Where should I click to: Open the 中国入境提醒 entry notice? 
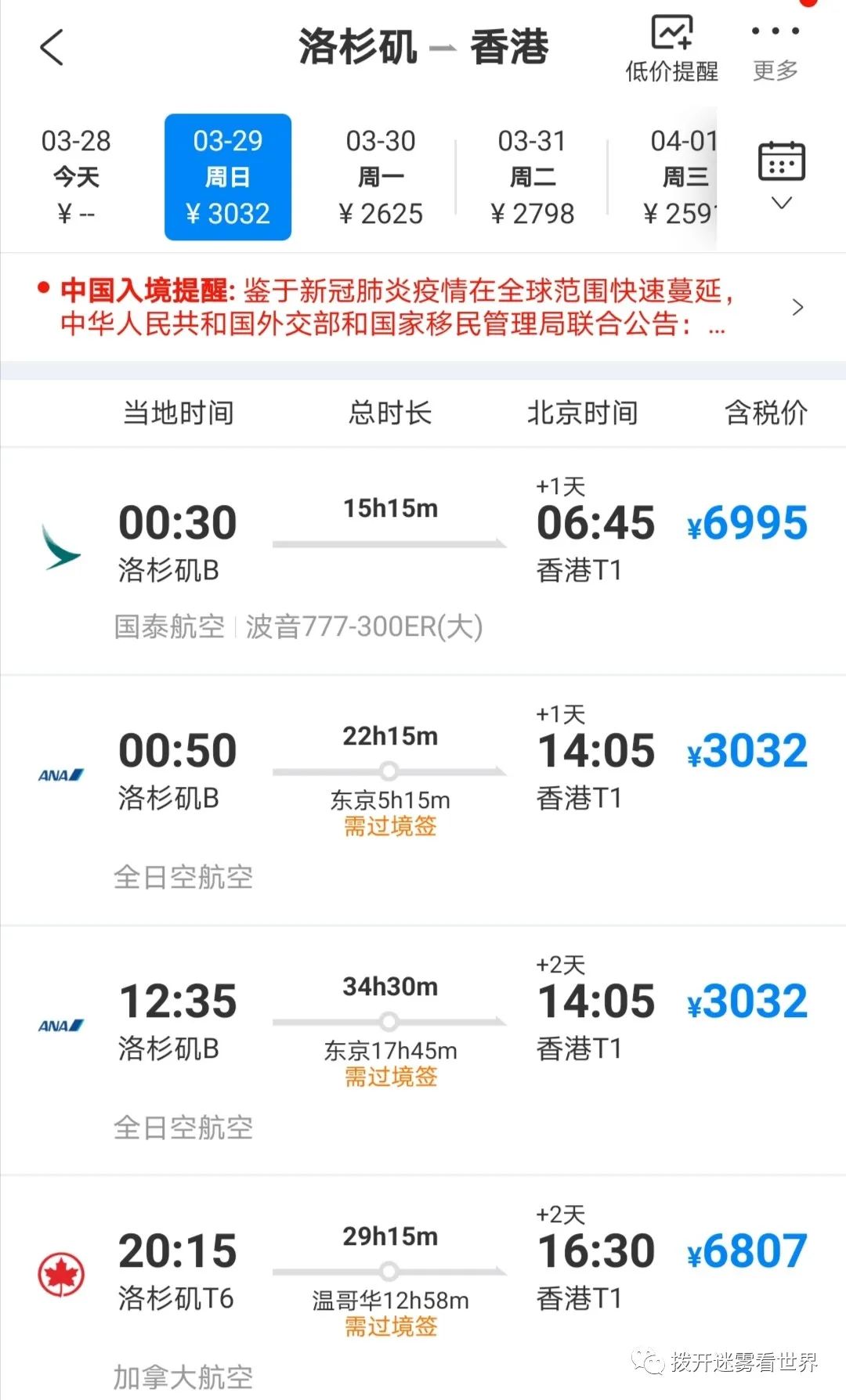point(423,307)
